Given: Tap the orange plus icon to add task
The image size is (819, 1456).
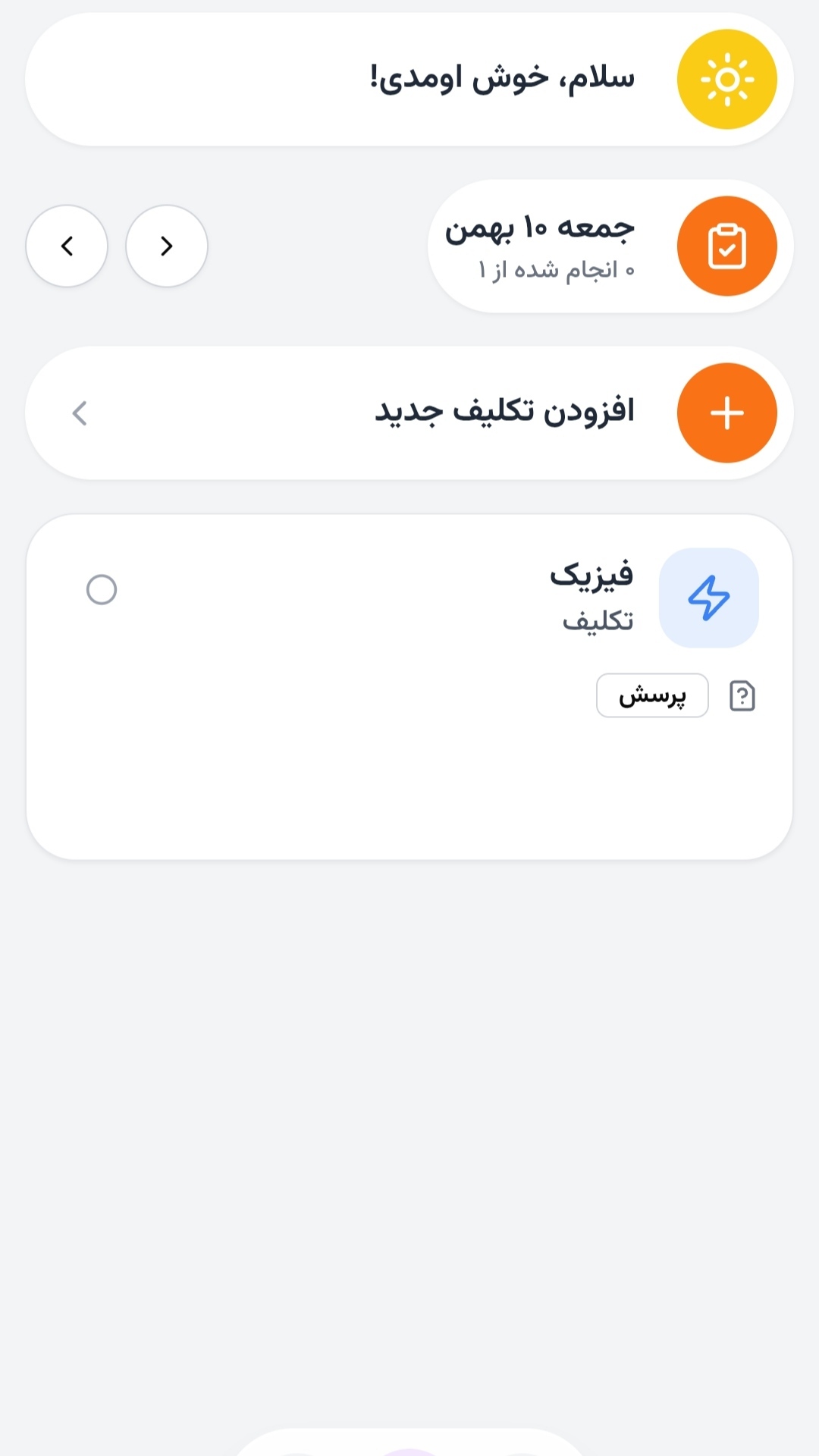Looking at the screenshot, I should point(727,412).
